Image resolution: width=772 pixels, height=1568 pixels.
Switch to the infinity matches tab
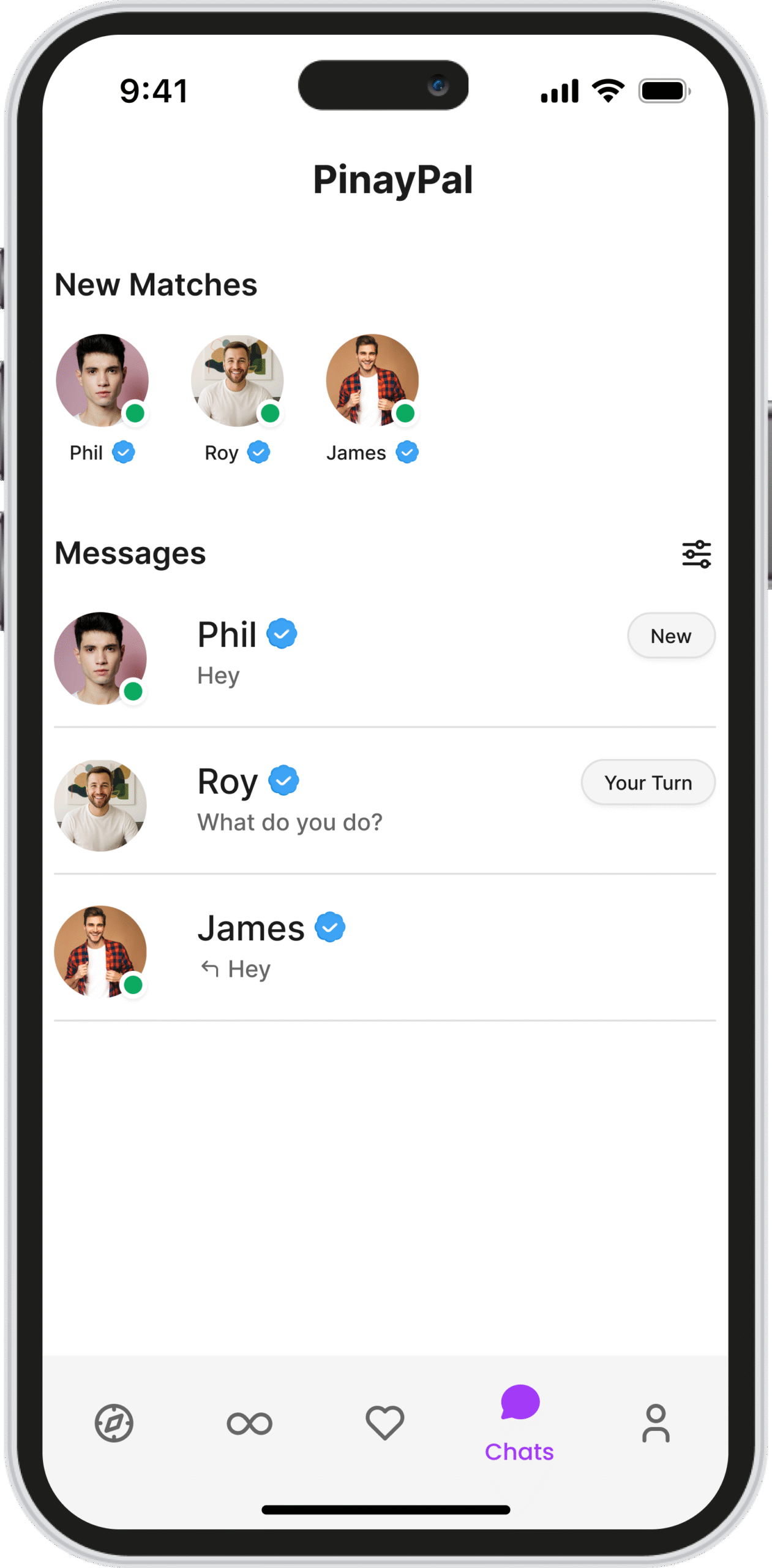tap(249, 1423)
